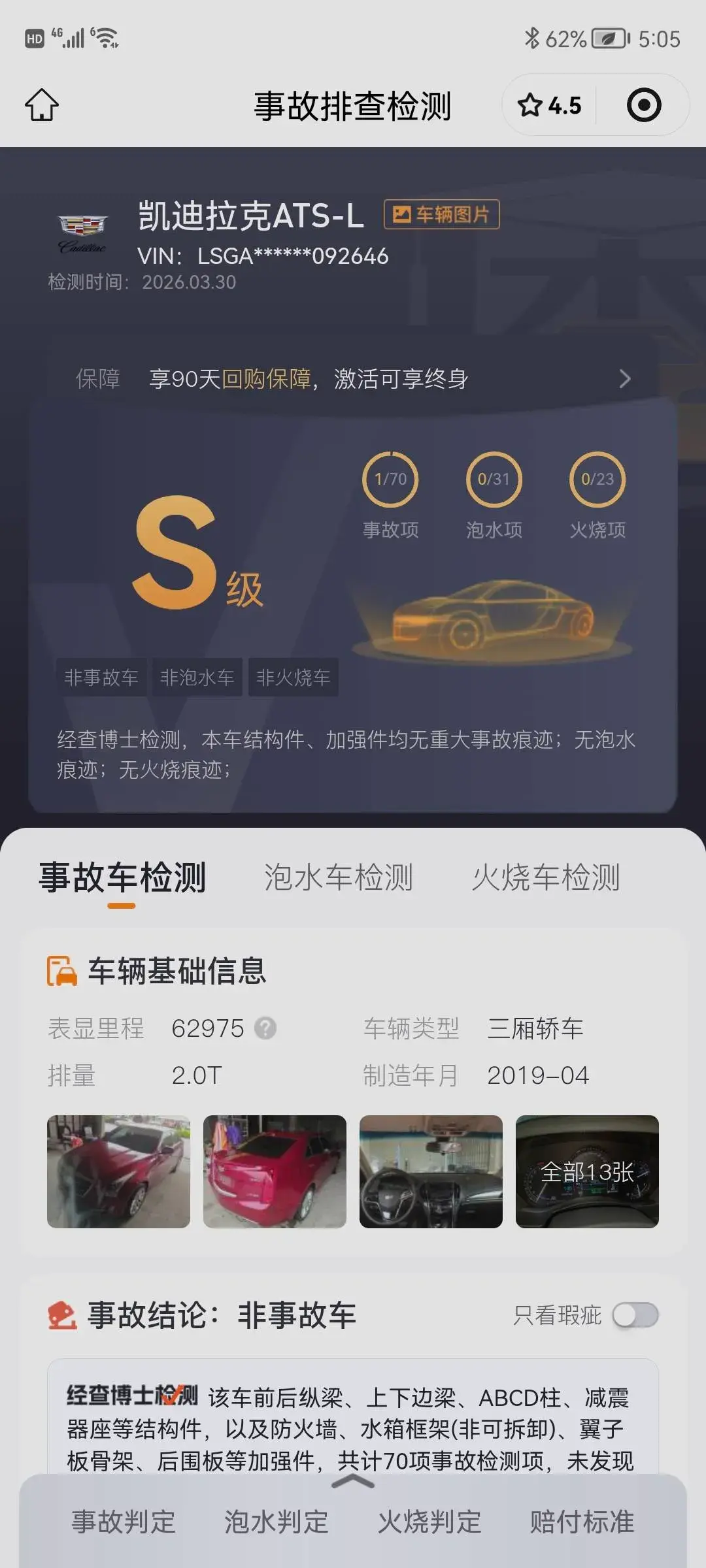
Task: Show mileage help next to 62975
Action: coord(265,1028)
